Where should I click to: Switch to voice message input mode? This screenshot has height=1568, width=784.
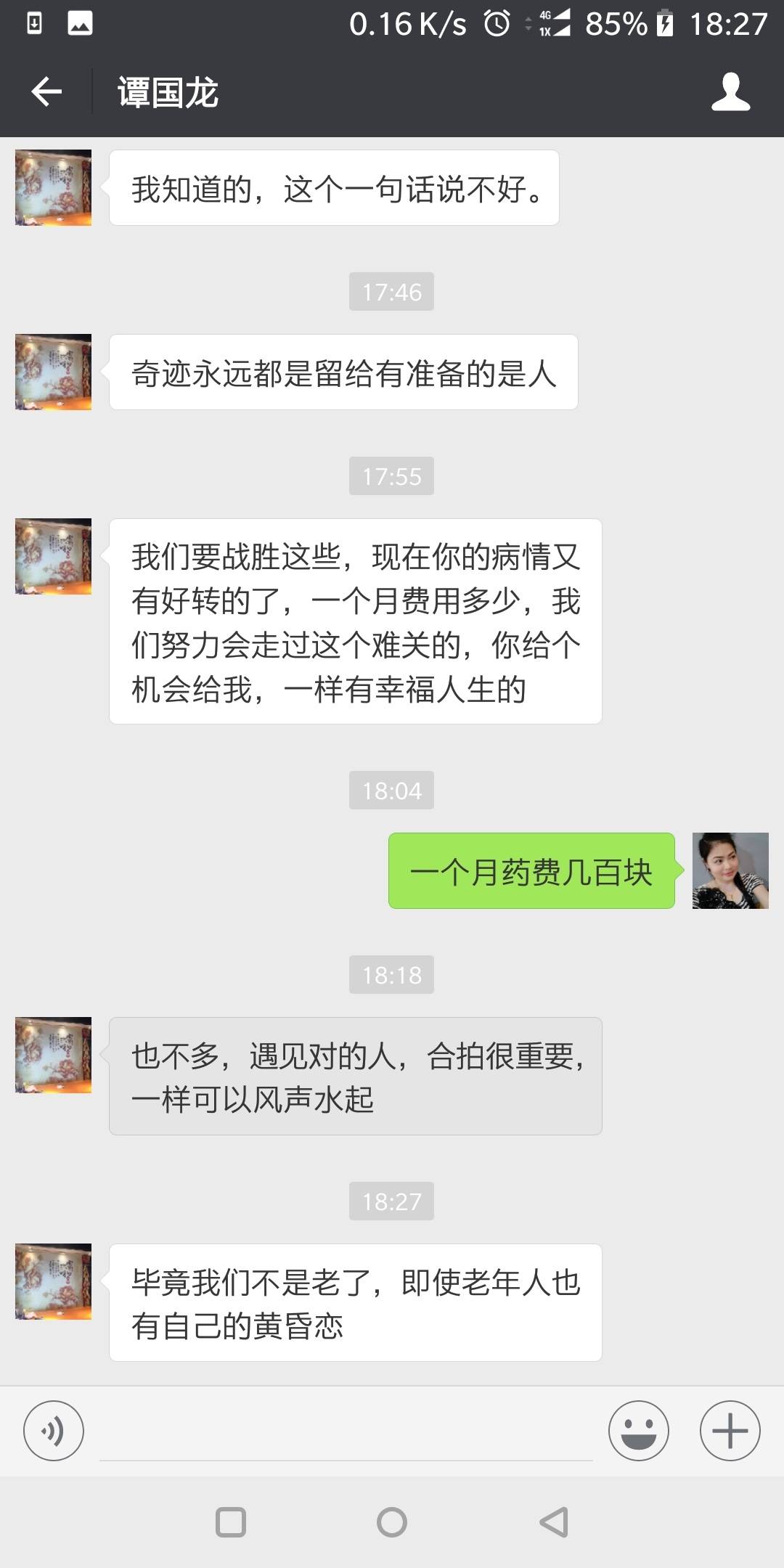[x=53, y=1431]
